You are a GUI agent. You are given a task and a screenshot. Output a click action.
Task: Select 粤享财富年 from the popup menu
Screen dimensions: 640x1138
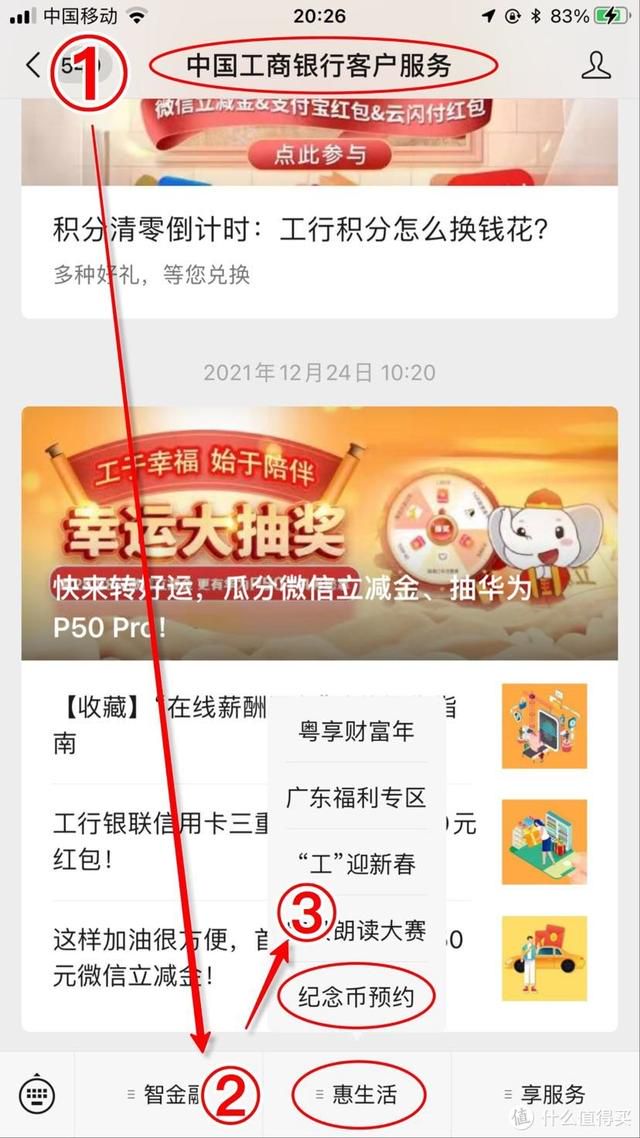tap(356, 730)
